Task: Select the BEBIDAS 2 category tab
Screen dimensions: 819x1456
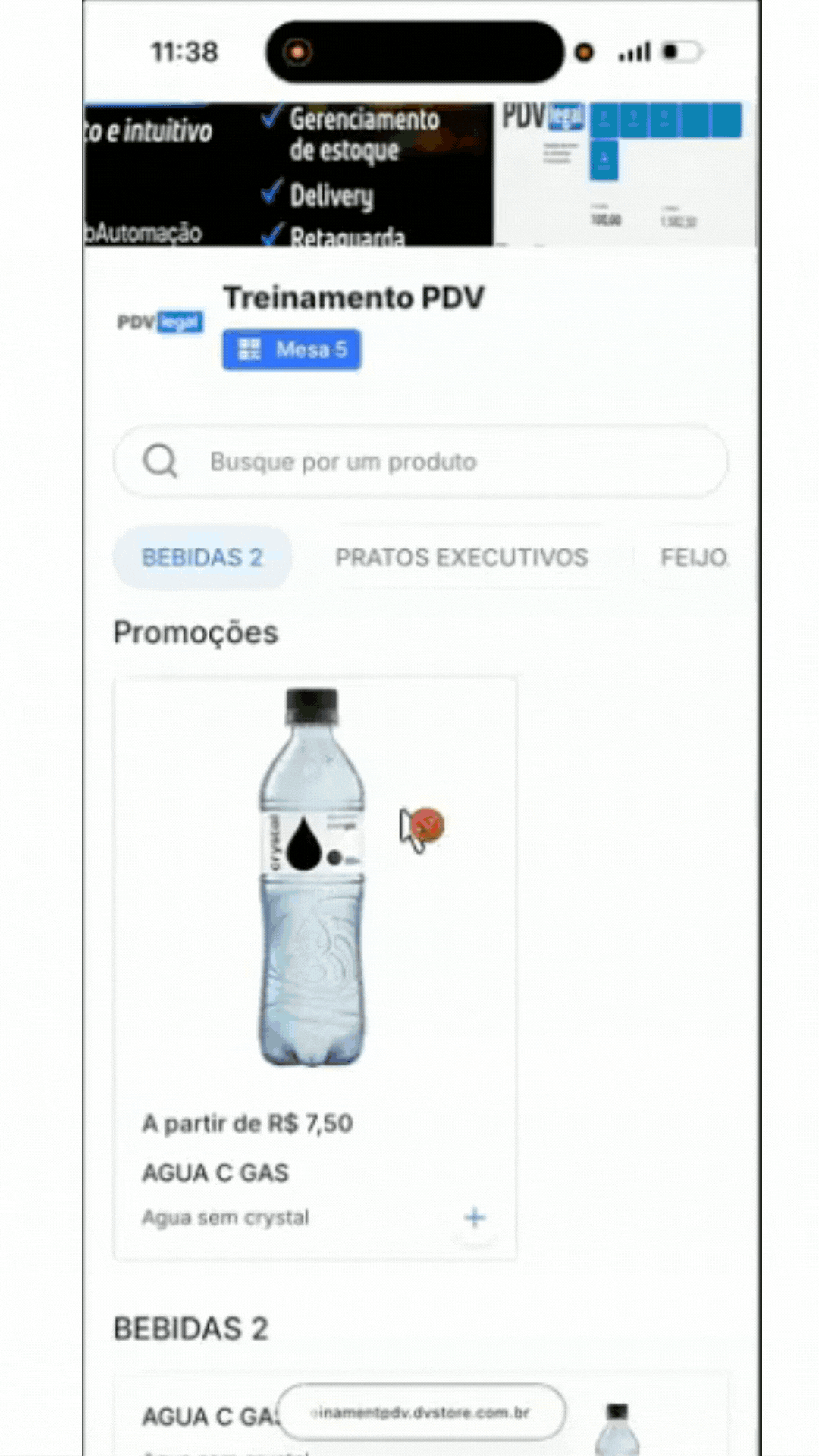Action: click(202, 557)
